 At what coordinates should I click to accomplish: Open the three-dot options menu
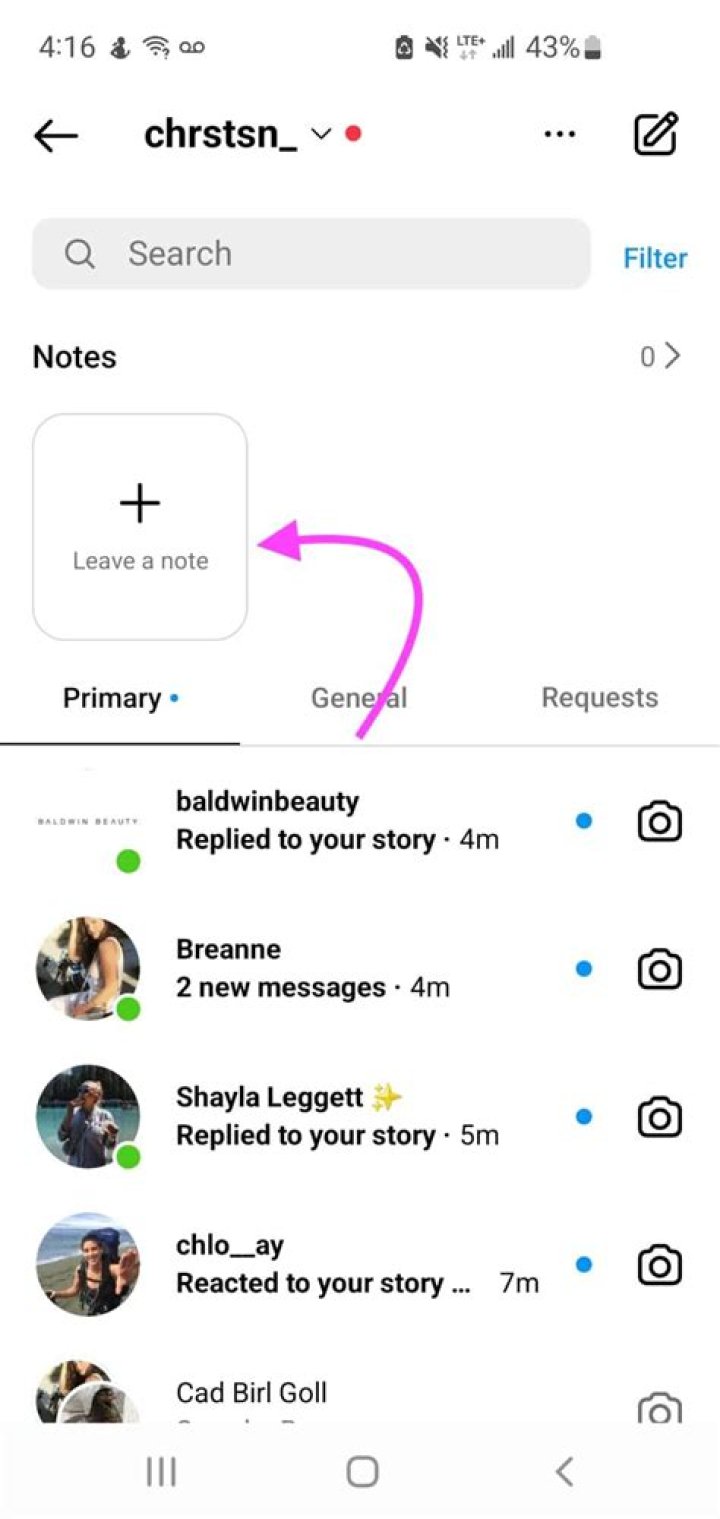tap(559, 134)
